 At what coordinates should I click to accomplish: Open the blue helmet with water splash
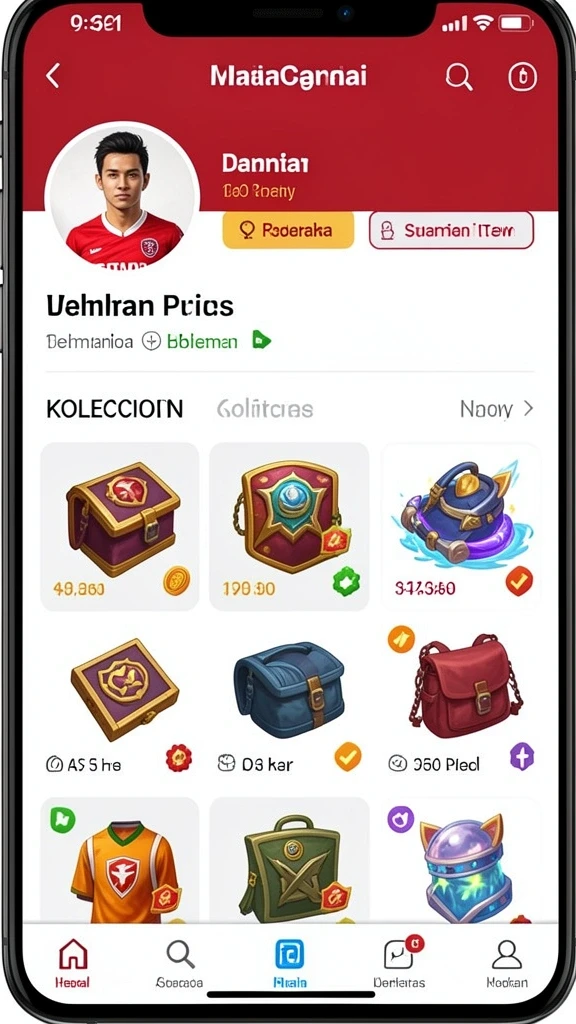click(x=460, y=526)
